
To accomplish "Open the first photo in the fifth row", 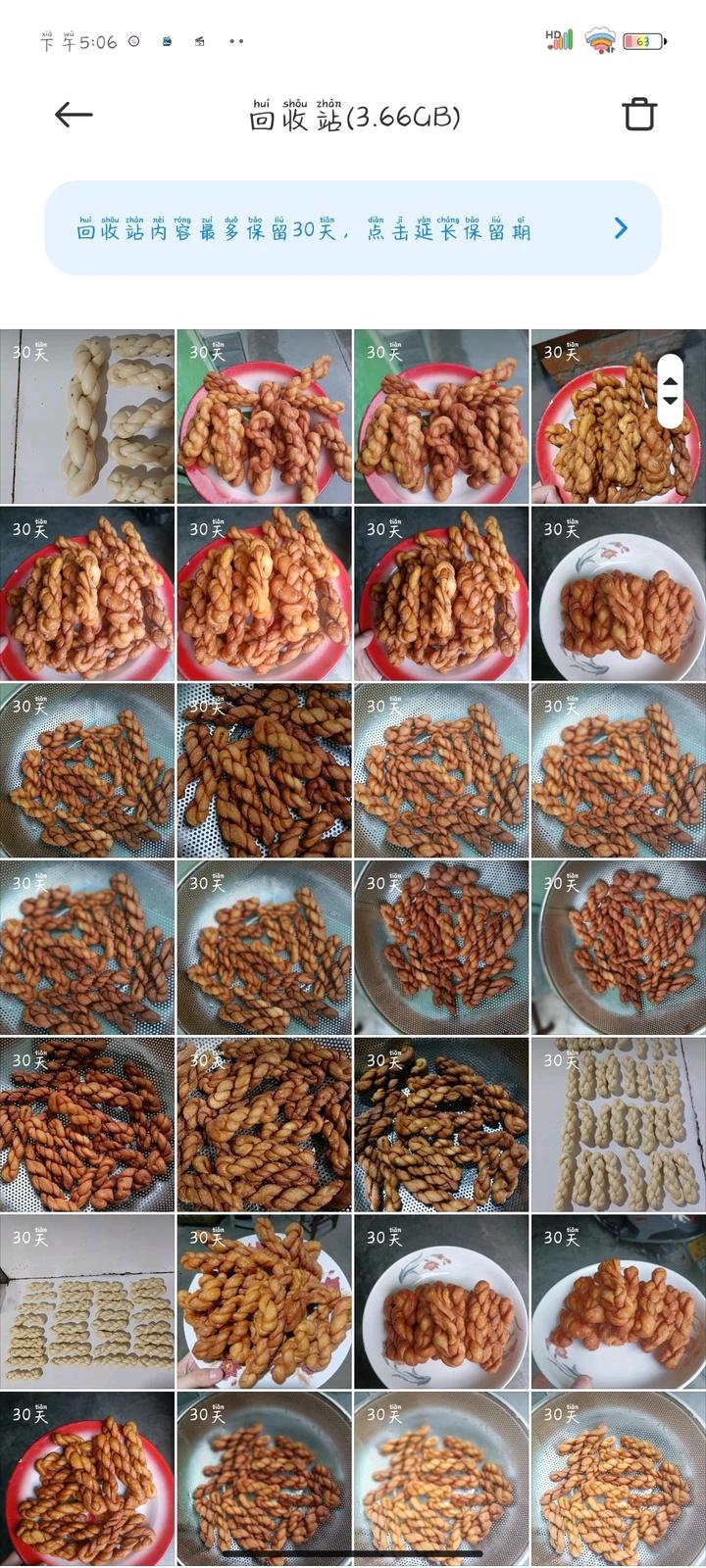I will pyautogui.click(x=87, y=1125).
